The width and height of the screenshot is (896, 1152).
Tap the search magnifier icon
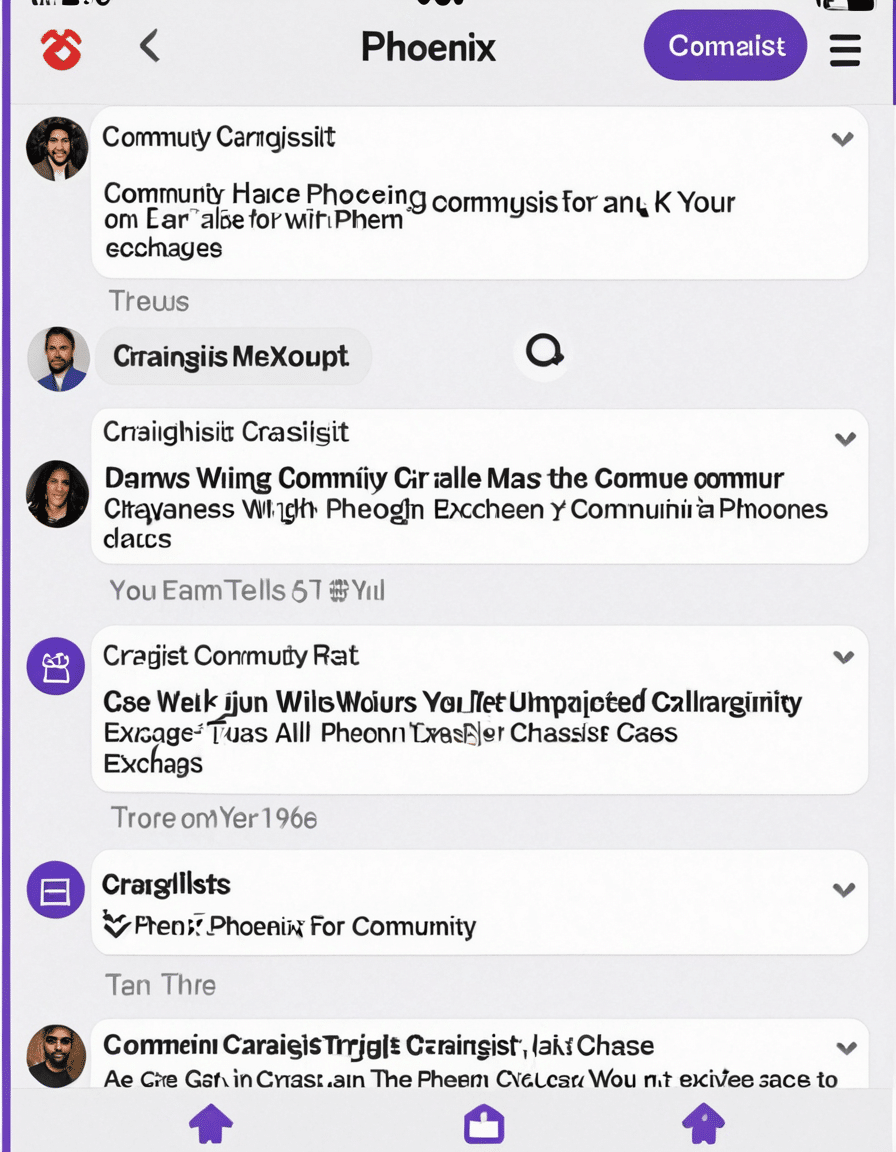(544, 352)
